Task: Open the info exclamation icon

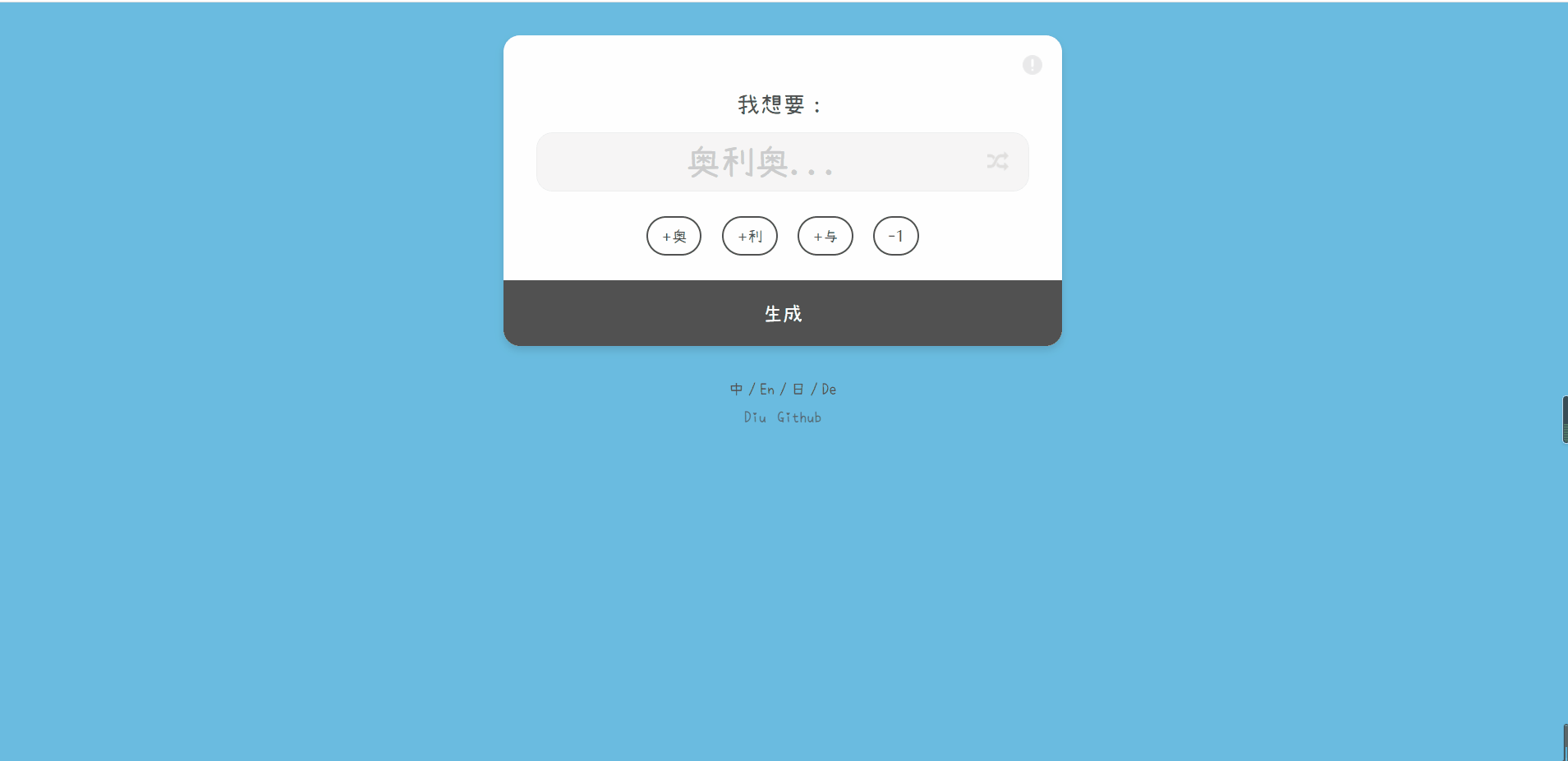Action: 1032,65
